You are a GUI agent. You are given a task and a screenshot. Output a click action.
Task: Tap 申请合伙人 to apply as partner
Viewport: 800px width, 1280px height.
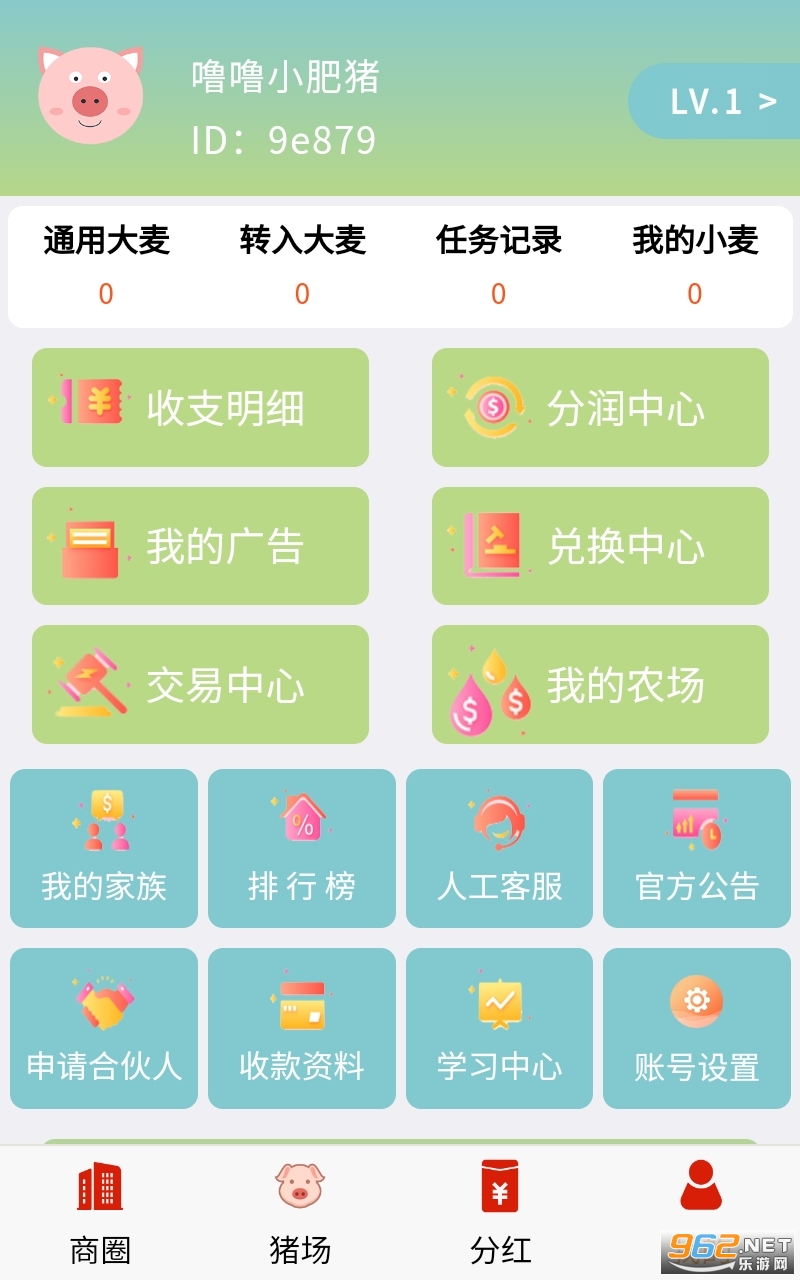(104, 1028)
